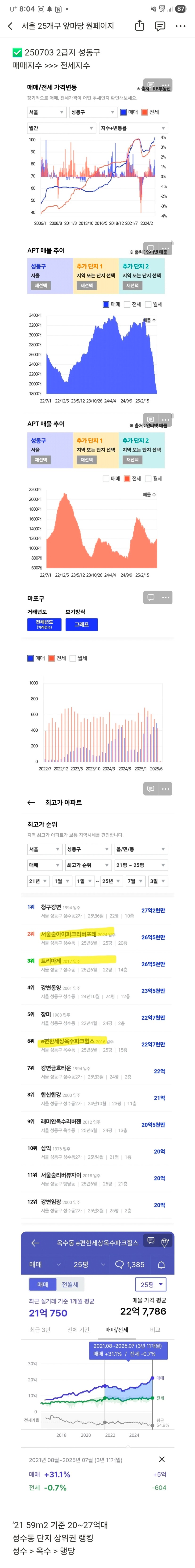Open the 최고가 아파트 ranking image
This screenshot has width=195, height=1568.
[x=98, y=1004]
